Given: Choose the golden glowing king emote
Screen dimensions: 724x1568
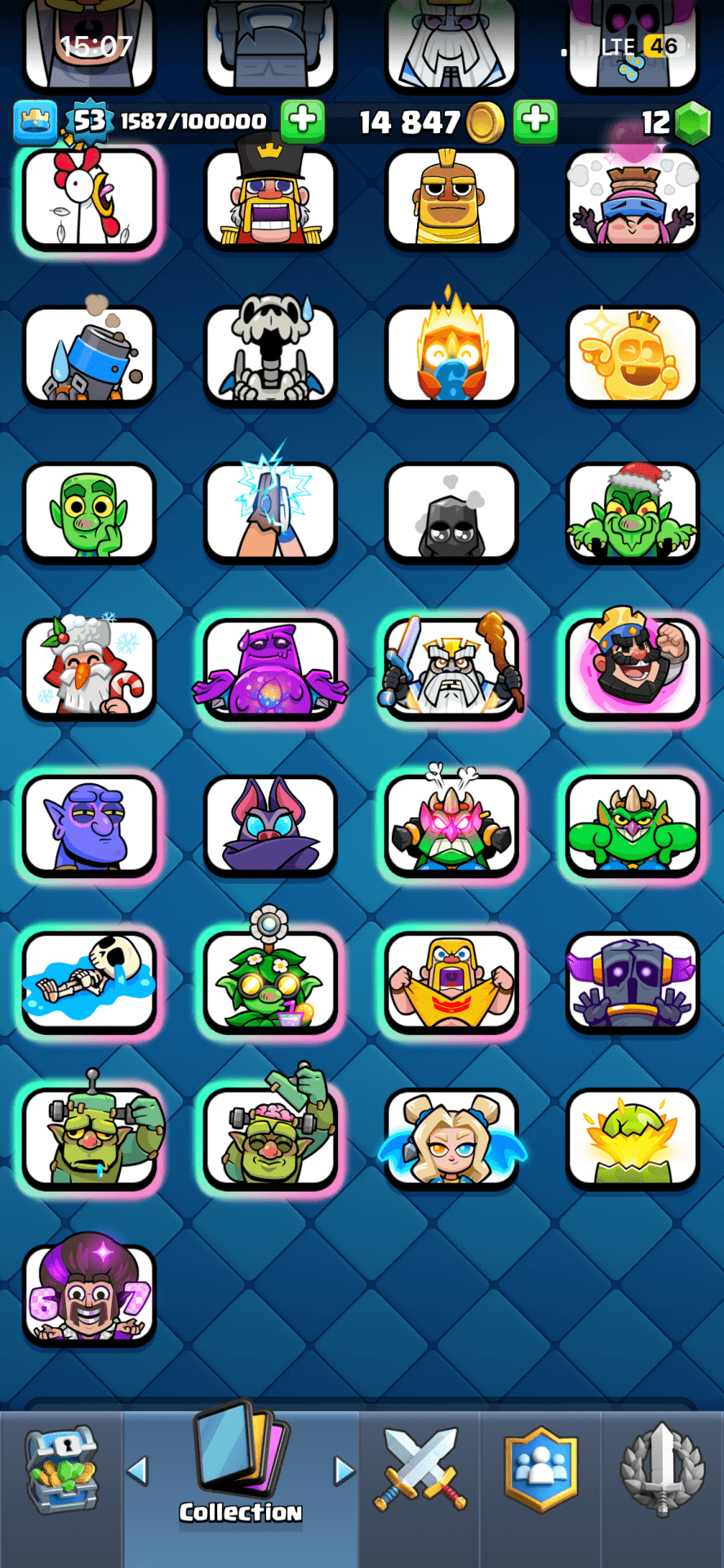Looking at the screenshot, I should (633, 356).
